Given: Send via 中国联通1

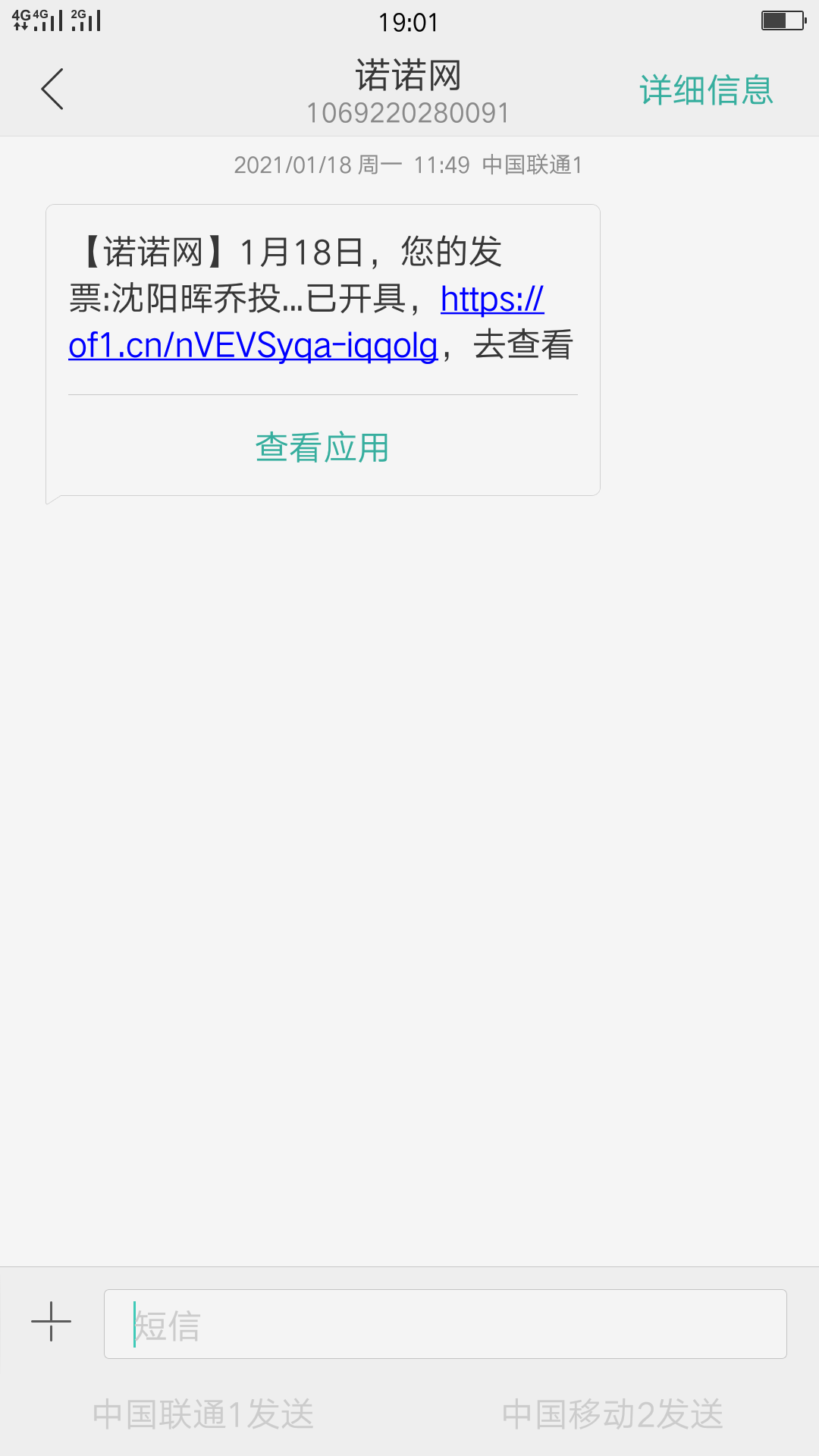Looking at the screenshot, I should 203,1414.
